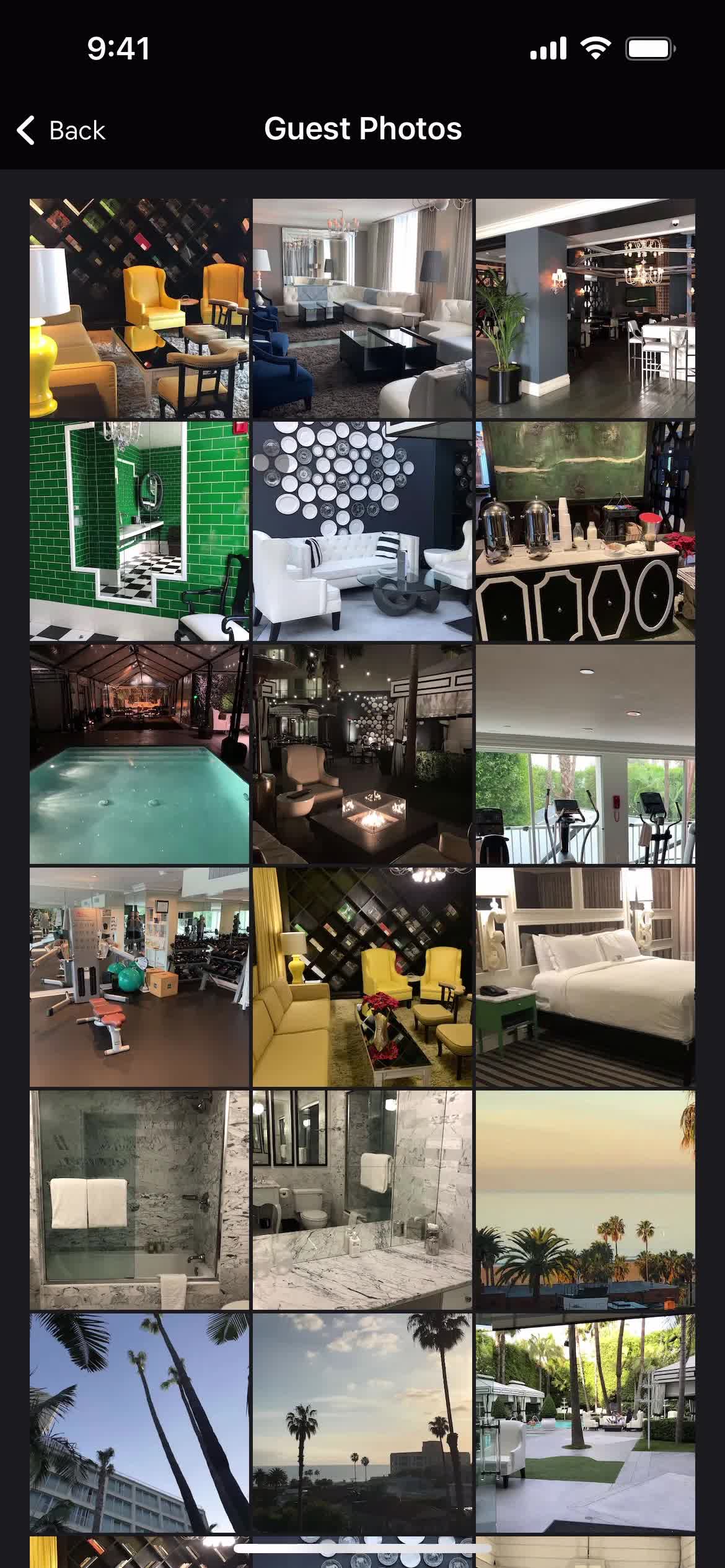View the yellow sofa with red flowers photo
This screenshot has width=725, height=1568.
click(362, 977)
